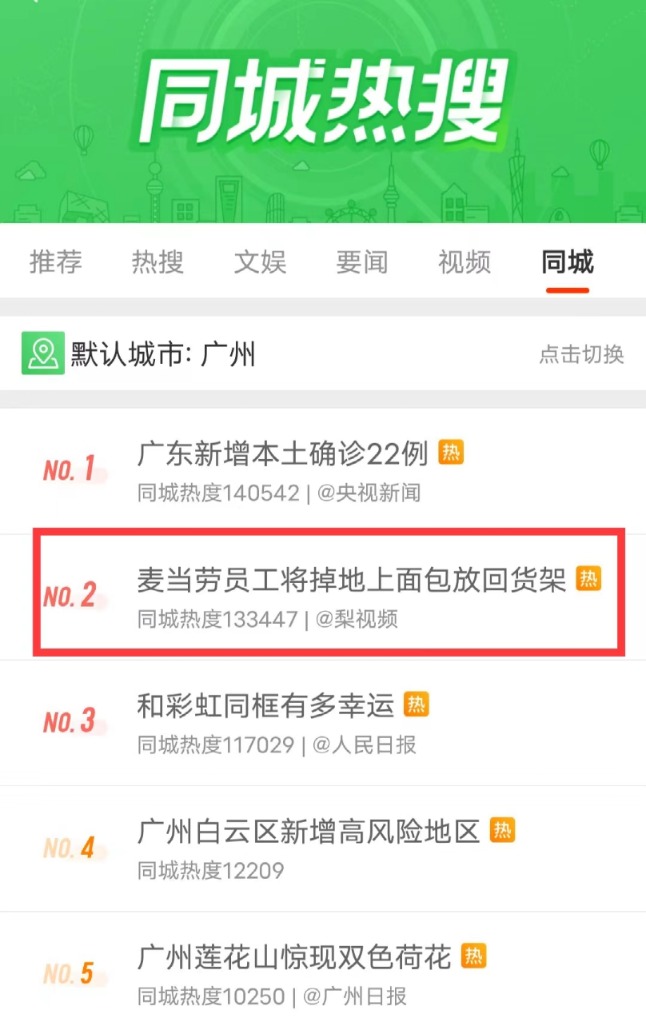This screenshot has width=646, height=1030.
Task: Open No.5 广州莲花山惊现双色荷花
Action: pos(297,956)
